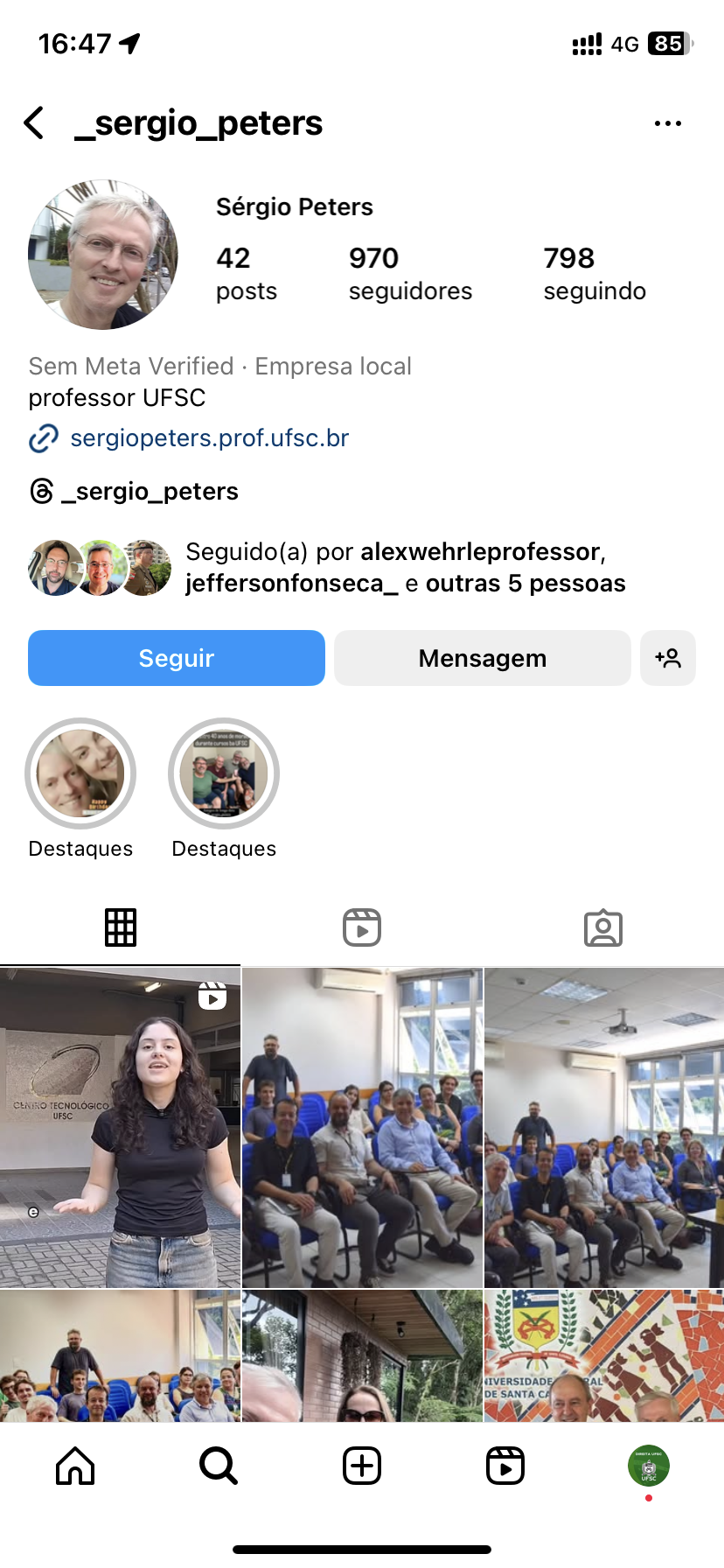Open Search in the bottom navigation
Image resolution: width=724 pixels, height=1568 pixels.
pyautogui.click(x=218, y=1466)
